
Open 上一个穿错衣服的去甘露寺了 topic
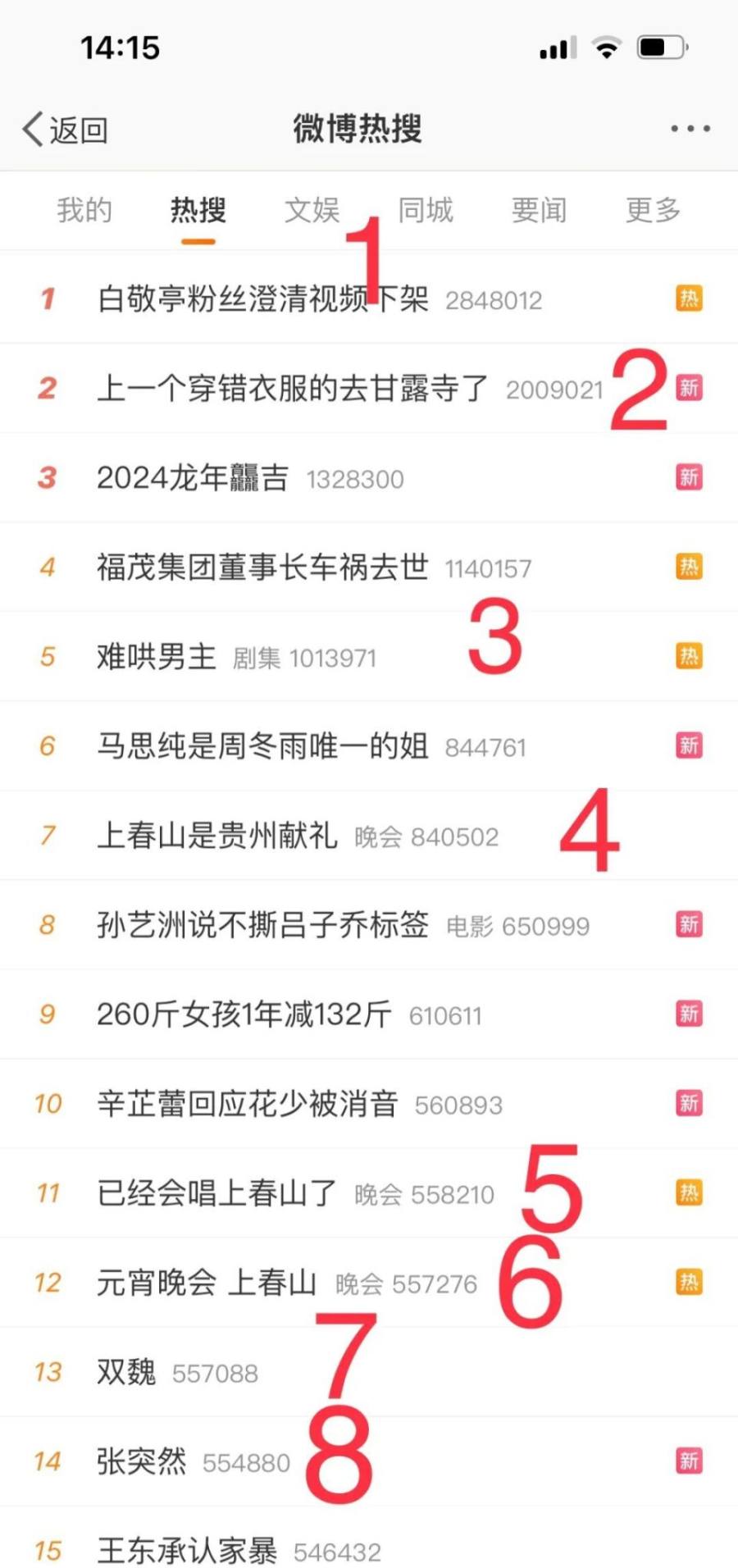369,388
